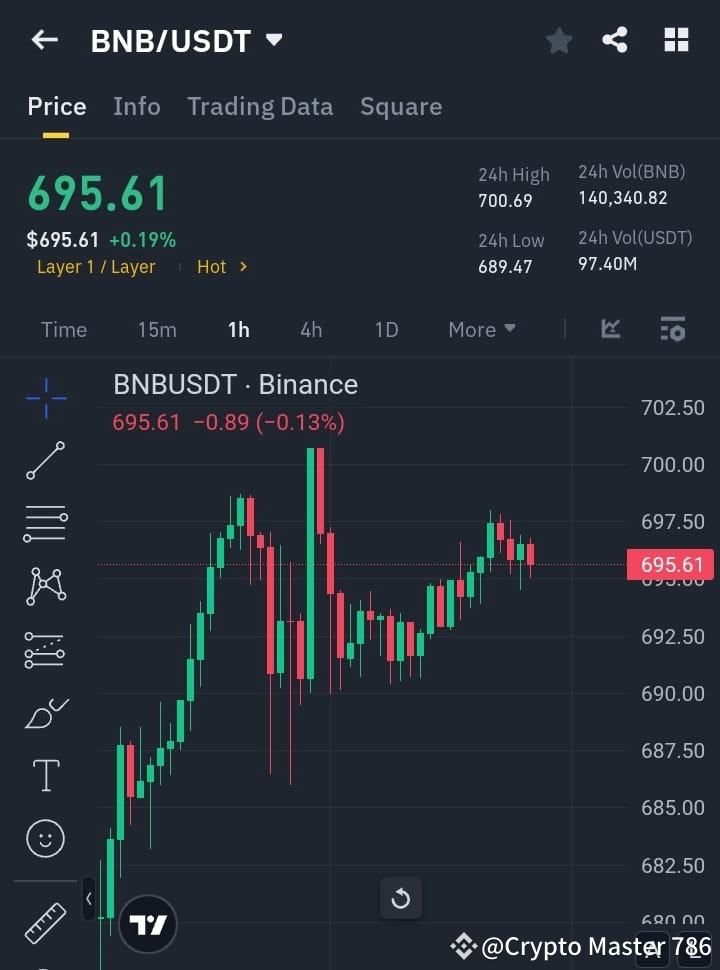Image resolution: width=720 pixels, height=970 pixels.
Task: Select the crosshair cursor tool
Action: 45,398
